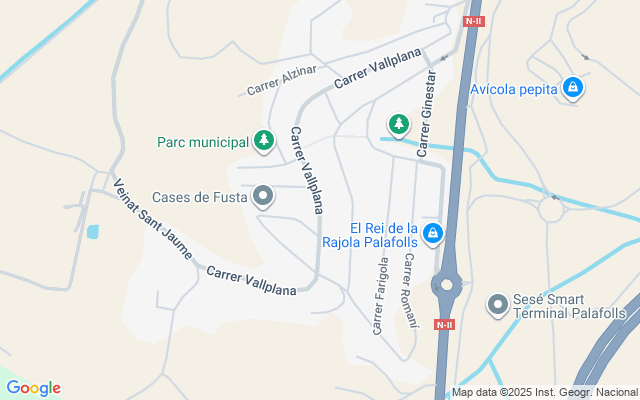The image size is (640, 400).
Task: Tap the unnamed park pin near Carrer Ginestar
Action: tap(399, 124)
